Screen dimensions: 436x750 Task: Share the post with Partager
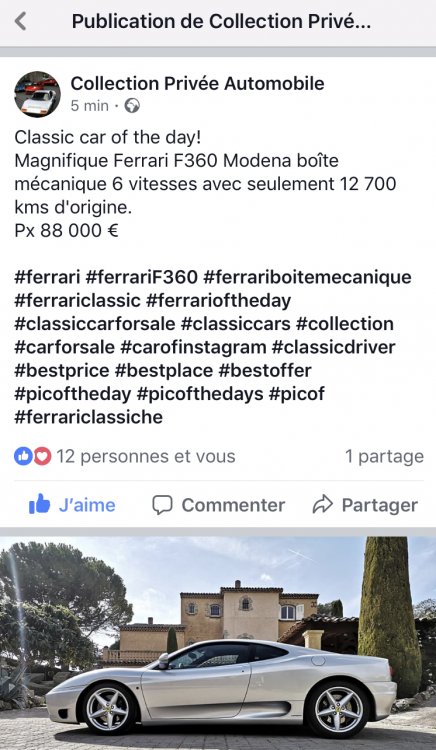pyautogui.click(x=365, y=505)
